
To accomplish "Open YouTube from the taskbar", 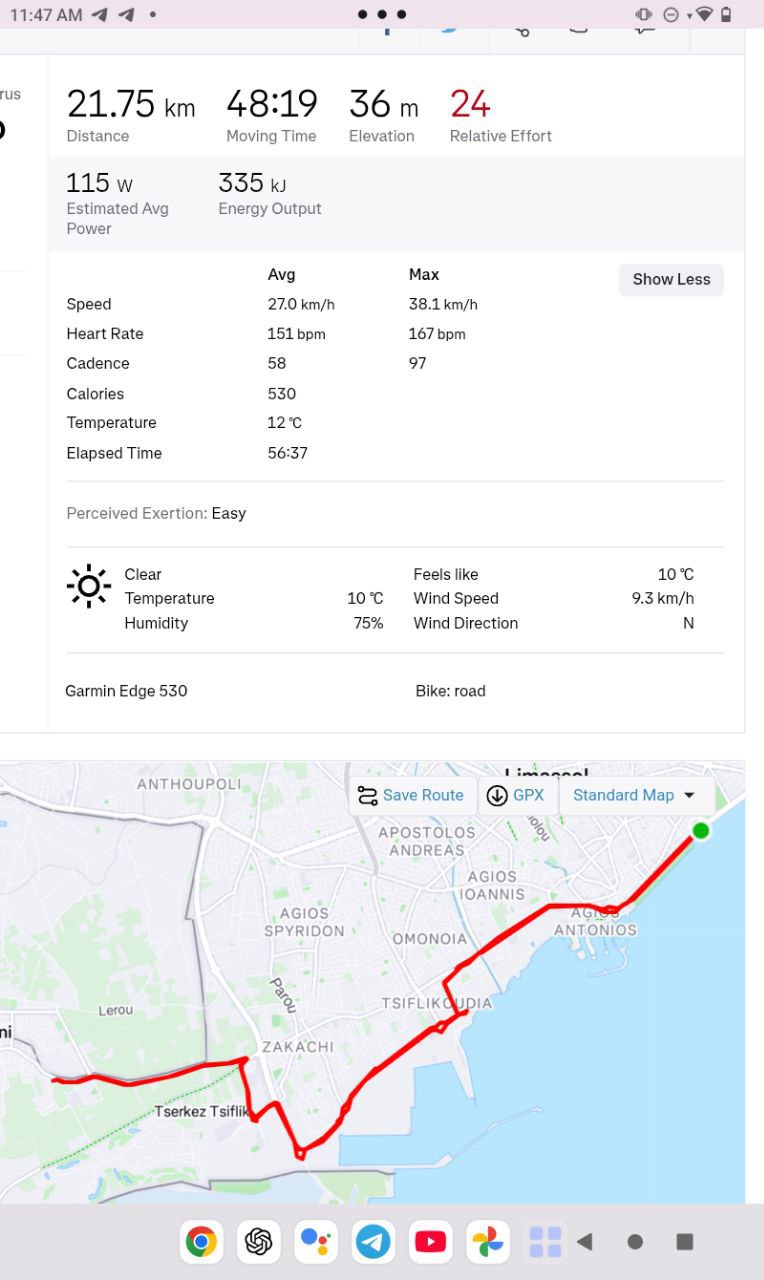I will tap(431, 1242).
